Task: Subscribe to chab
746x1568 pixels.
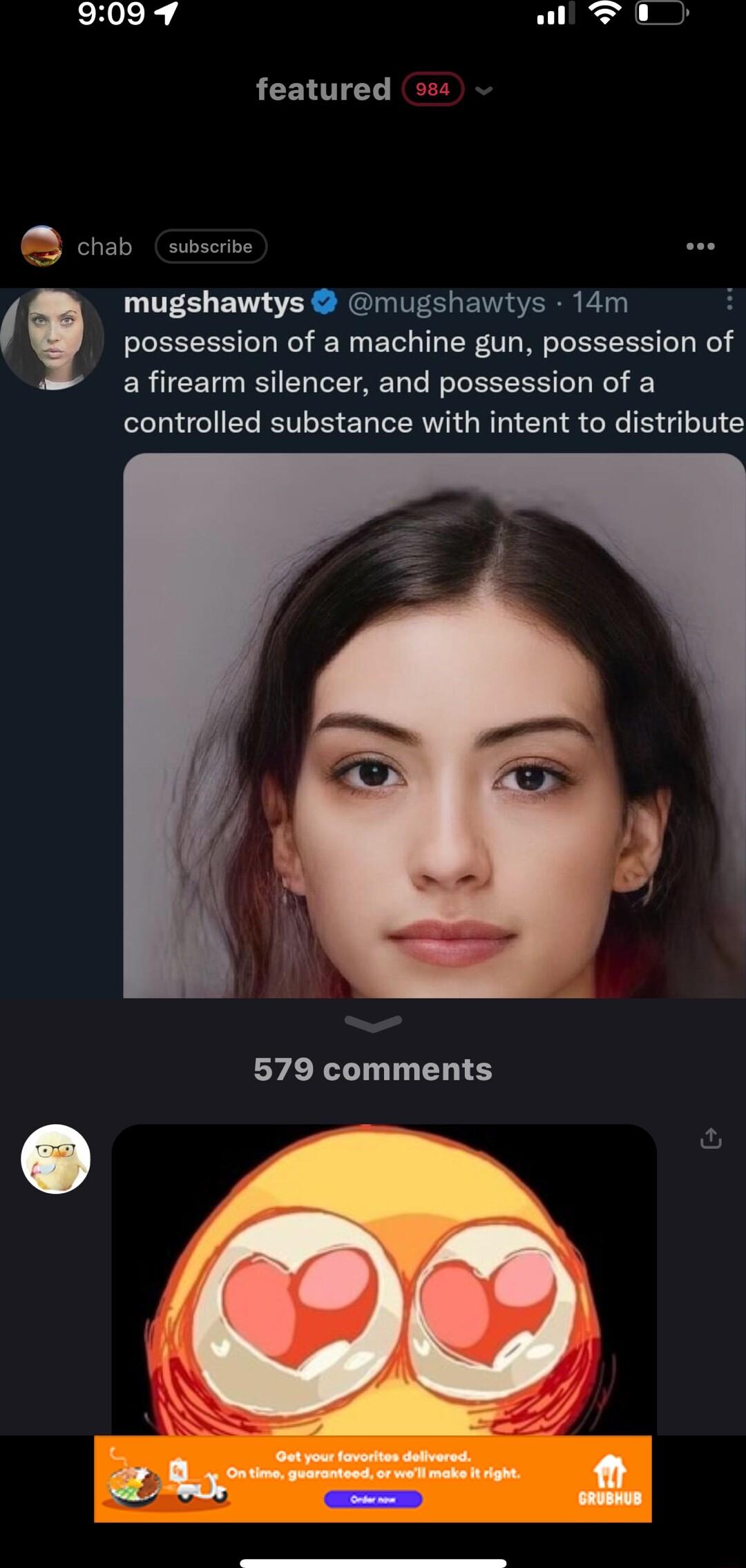Action: click(x=211, y=246)
